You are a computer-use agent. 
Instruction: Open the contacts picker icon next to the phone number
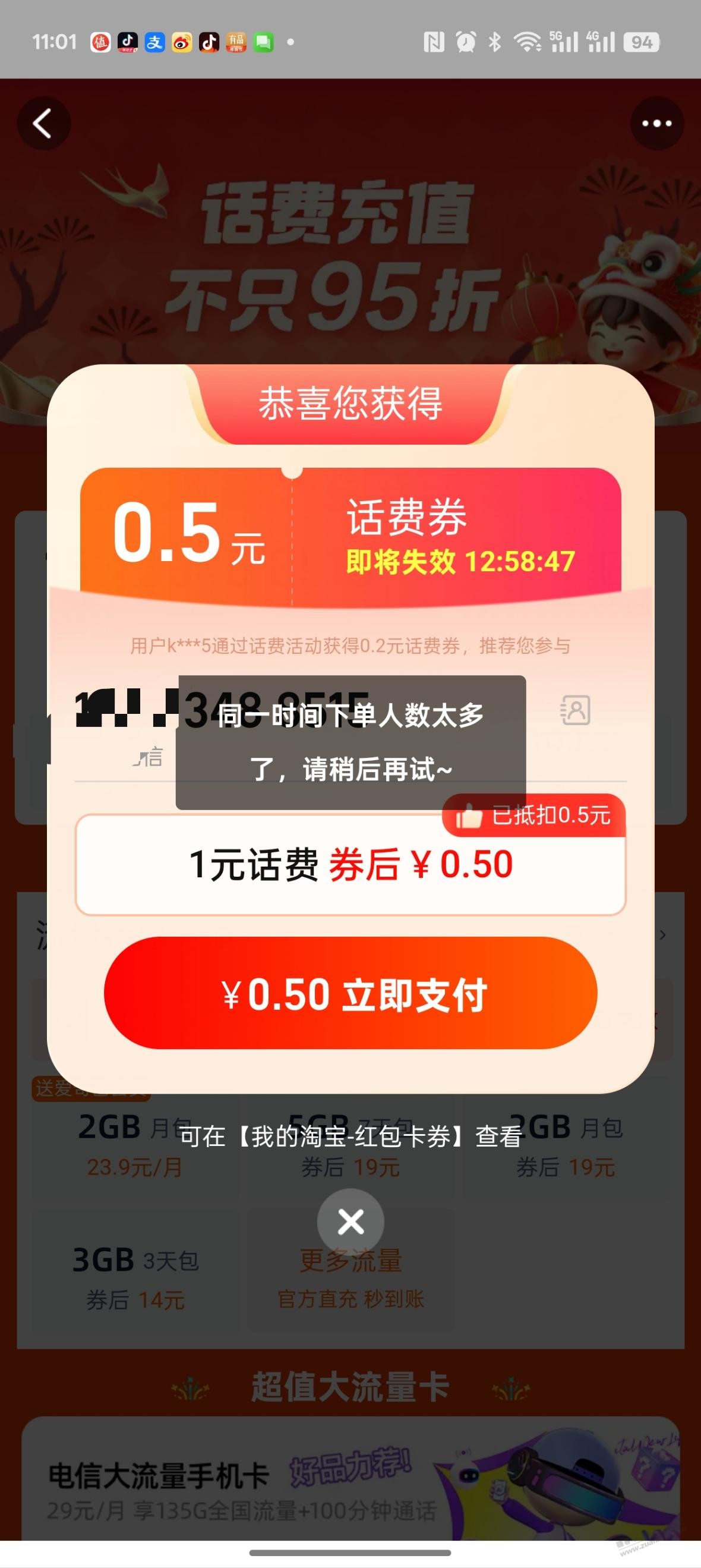click(x=575, y=710)
